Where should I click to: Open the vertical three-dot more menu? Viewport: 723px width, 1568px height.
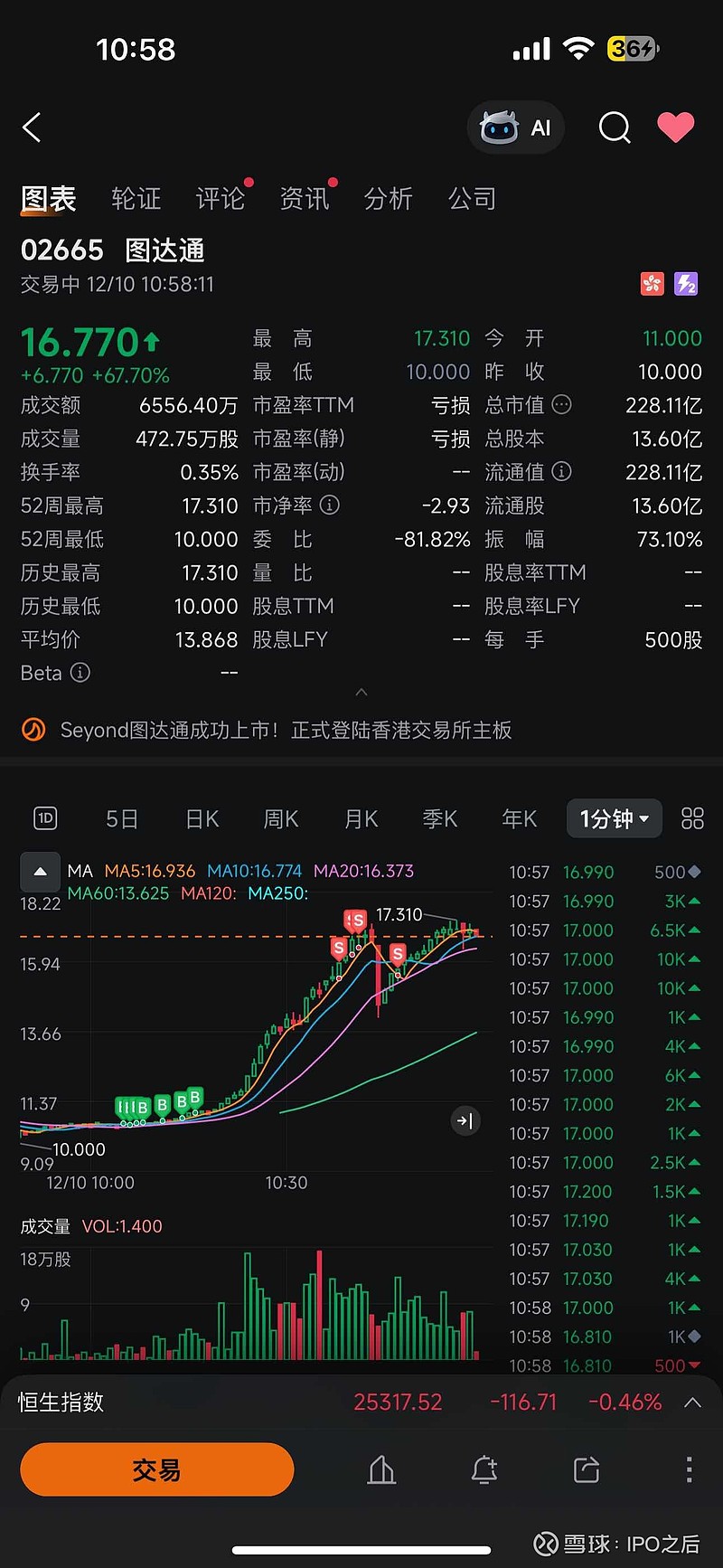(x=689, y=1470)
